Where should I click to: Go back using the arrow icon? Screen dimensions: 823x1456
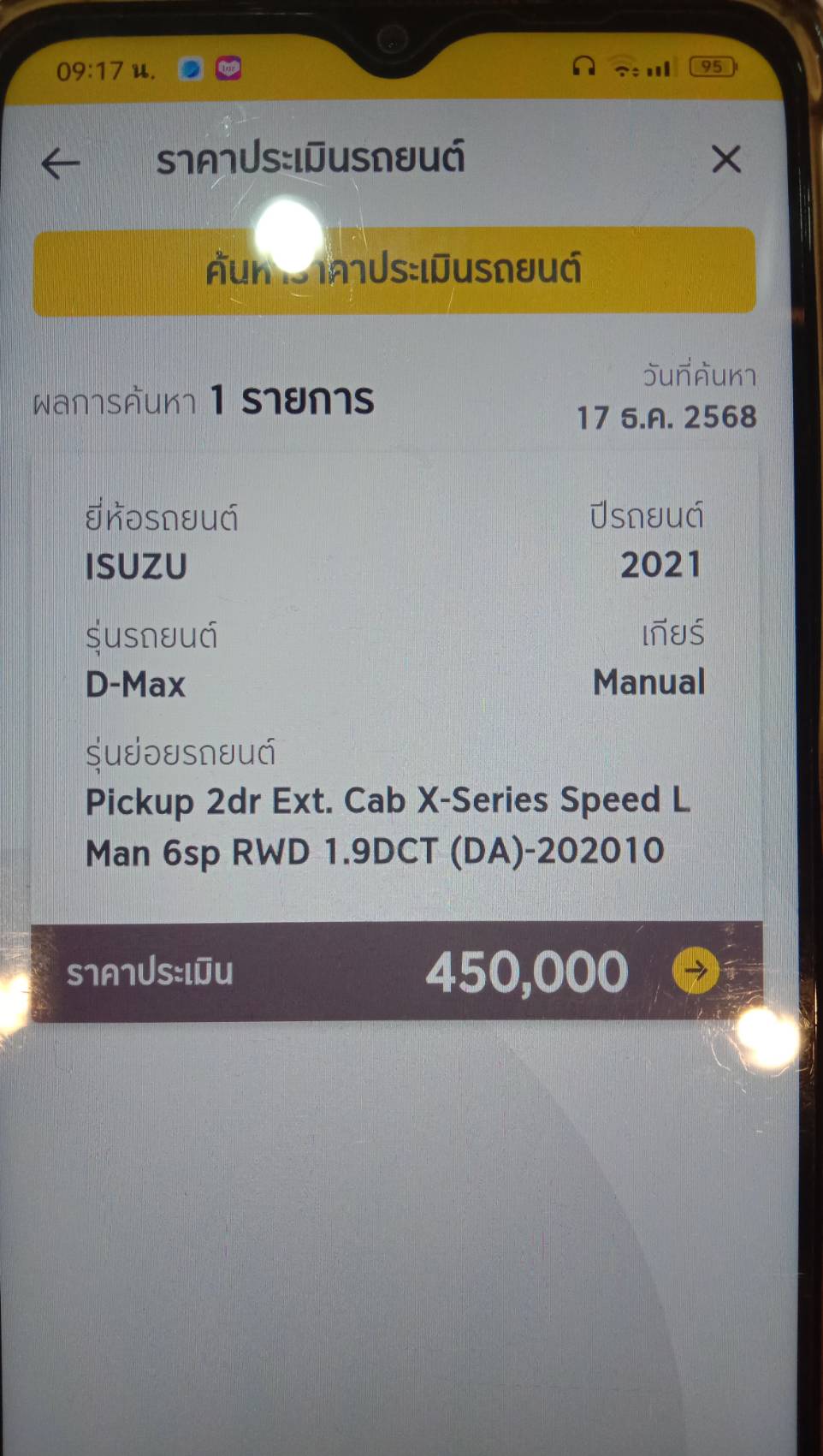pyautogui.click(x=60, y=163)
